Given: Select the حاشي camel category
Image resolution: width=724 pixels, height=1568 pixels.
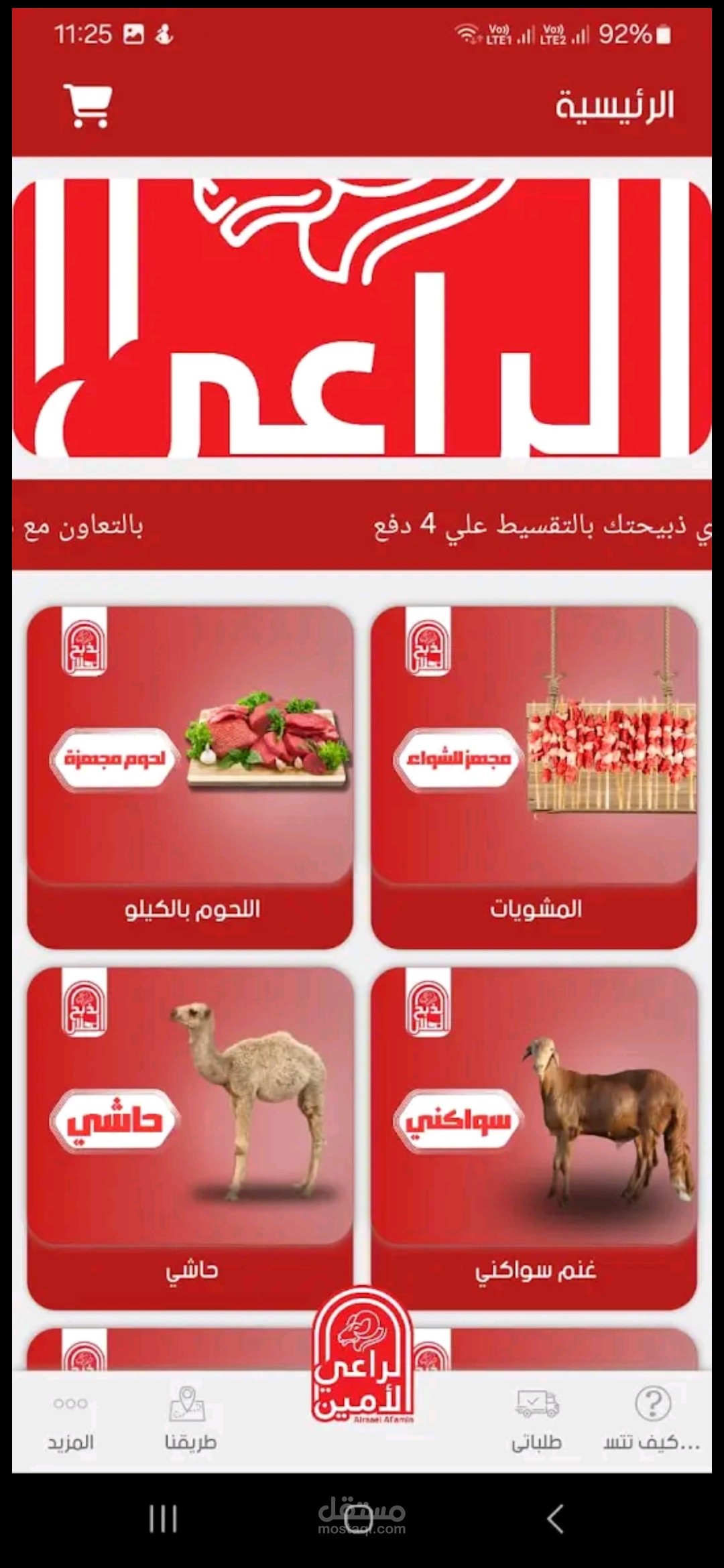Looking at the screenshot, I should pos(190,1138).
